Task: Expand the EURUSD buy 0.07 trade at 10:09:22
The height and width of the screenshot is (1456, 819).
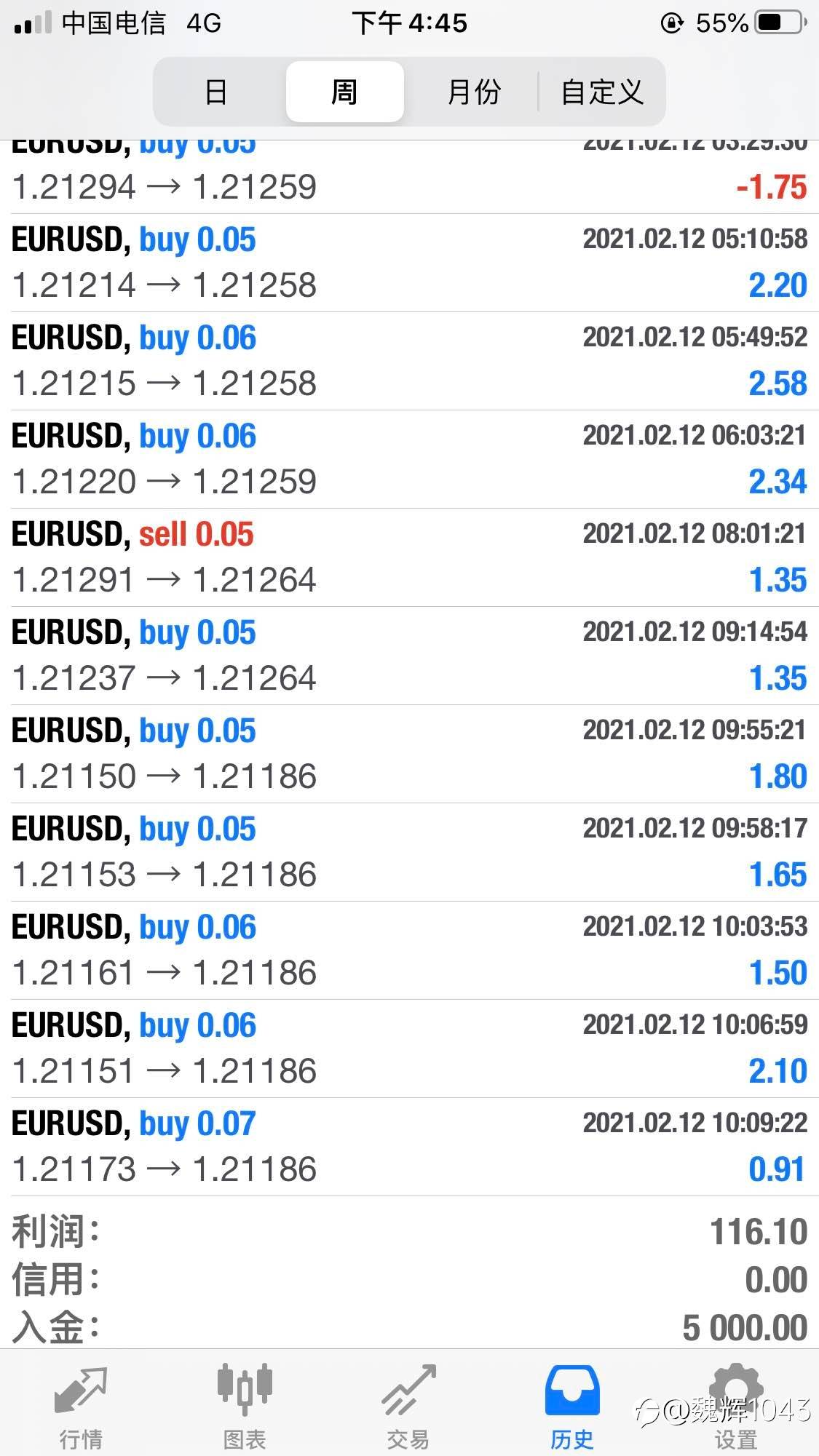Action: [x=409, y=1147]
